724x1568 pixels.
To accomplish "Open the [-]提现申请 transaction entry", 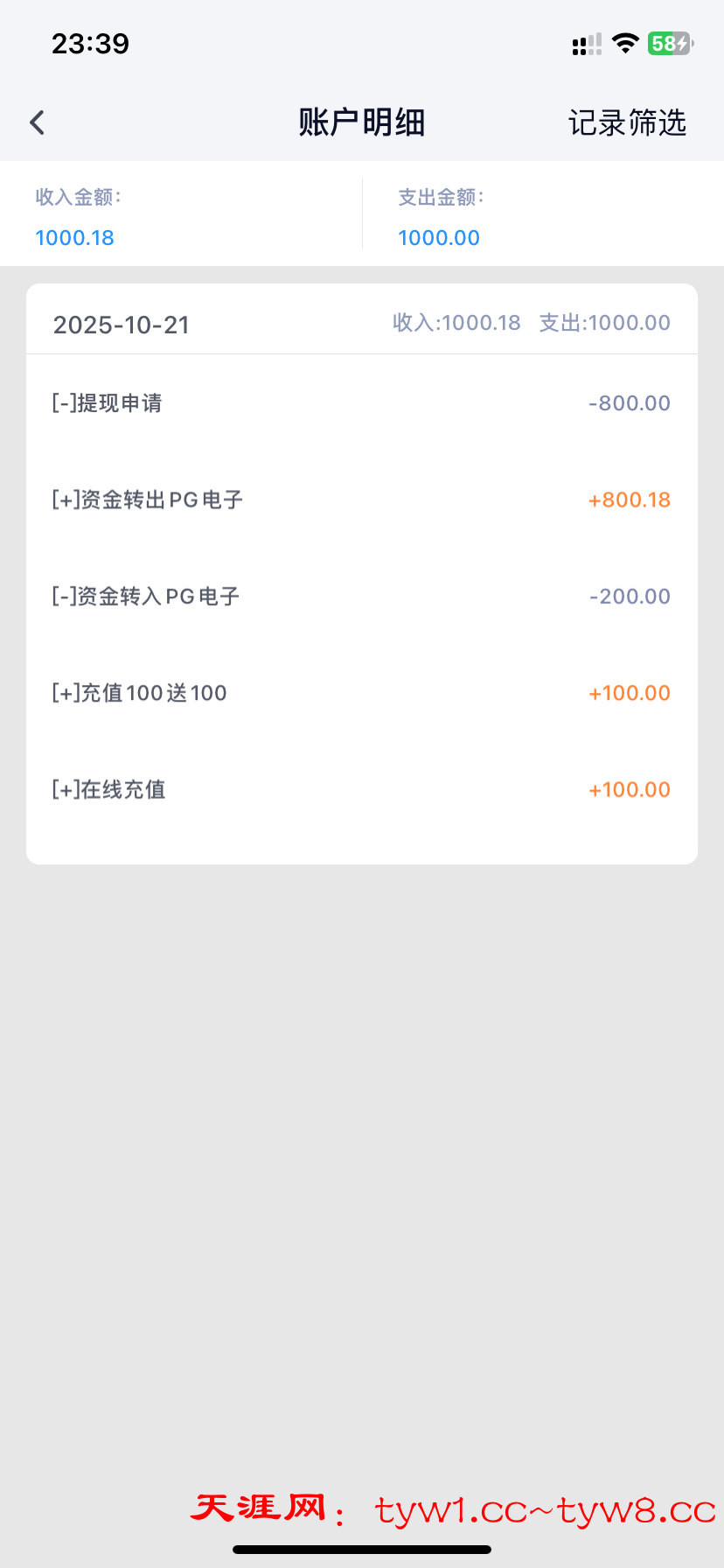I will point(108,402).
